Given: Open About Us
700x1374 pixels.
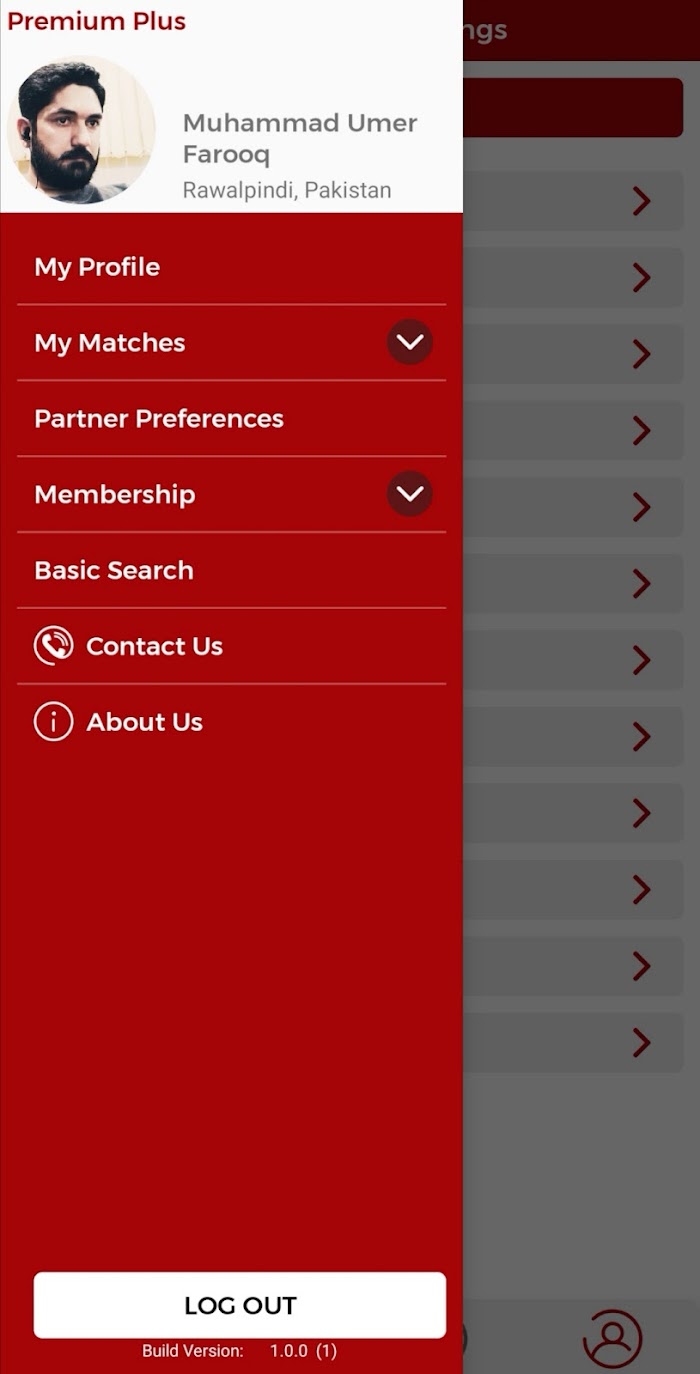Looking at the screenshot, I should point(231,722).
